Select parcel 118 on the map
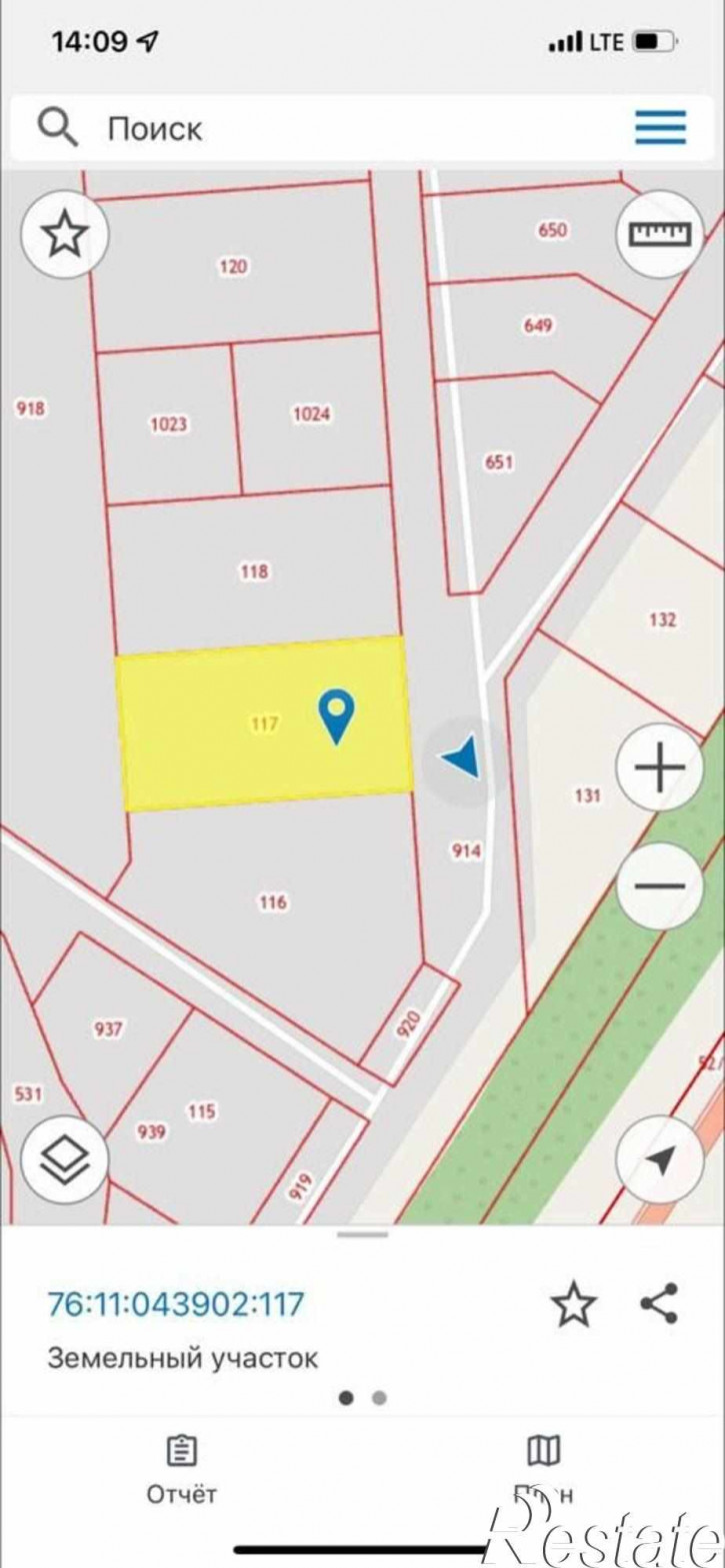725x1568 pixels. tap(254, 572)
